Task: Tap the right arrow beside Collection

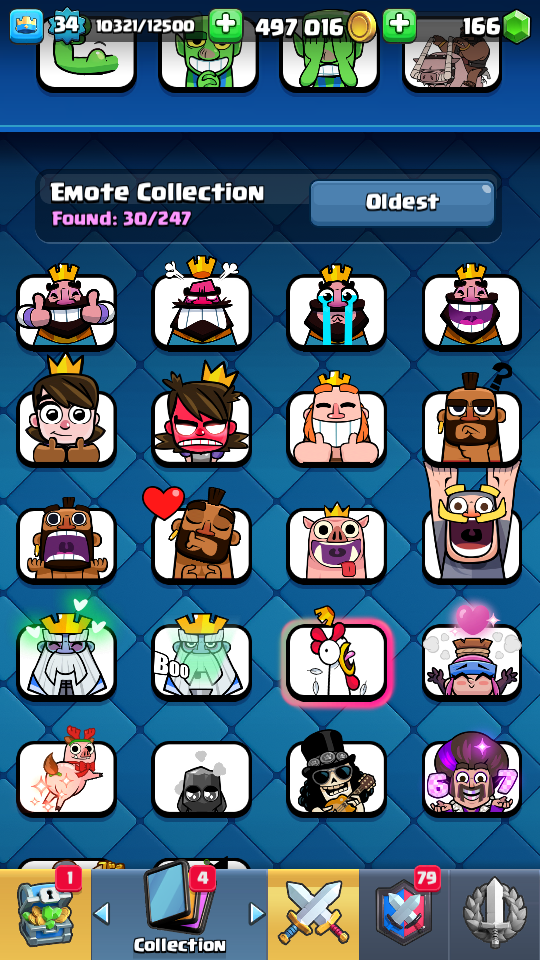Action: (x=257, y=913)
